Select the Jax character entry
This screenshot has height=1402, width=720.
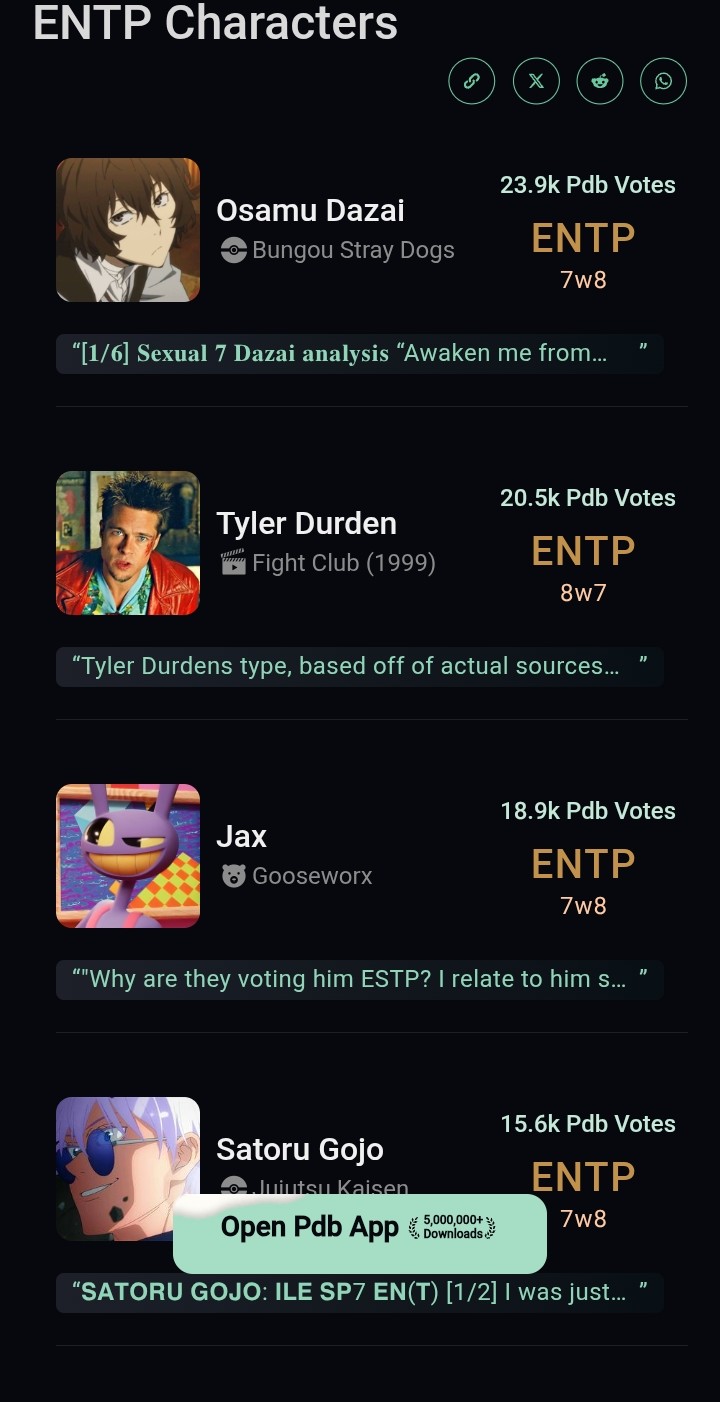coord(242,837)
